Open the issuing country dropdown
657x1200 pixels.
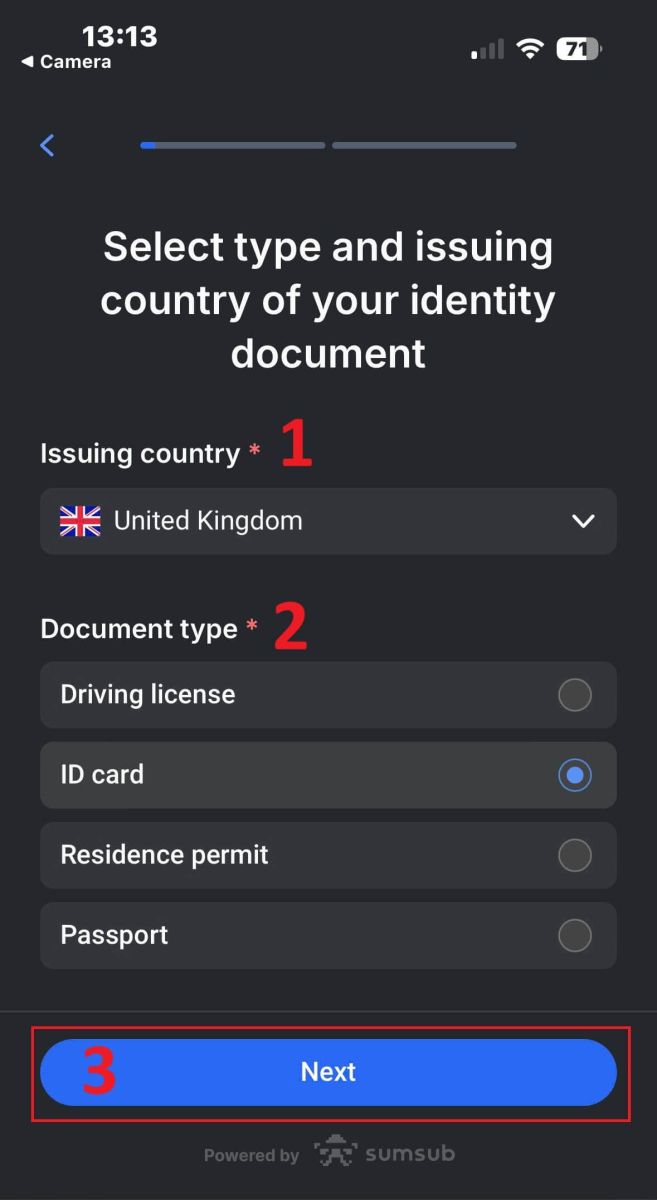pyautogui.click(x=328, y=521)
